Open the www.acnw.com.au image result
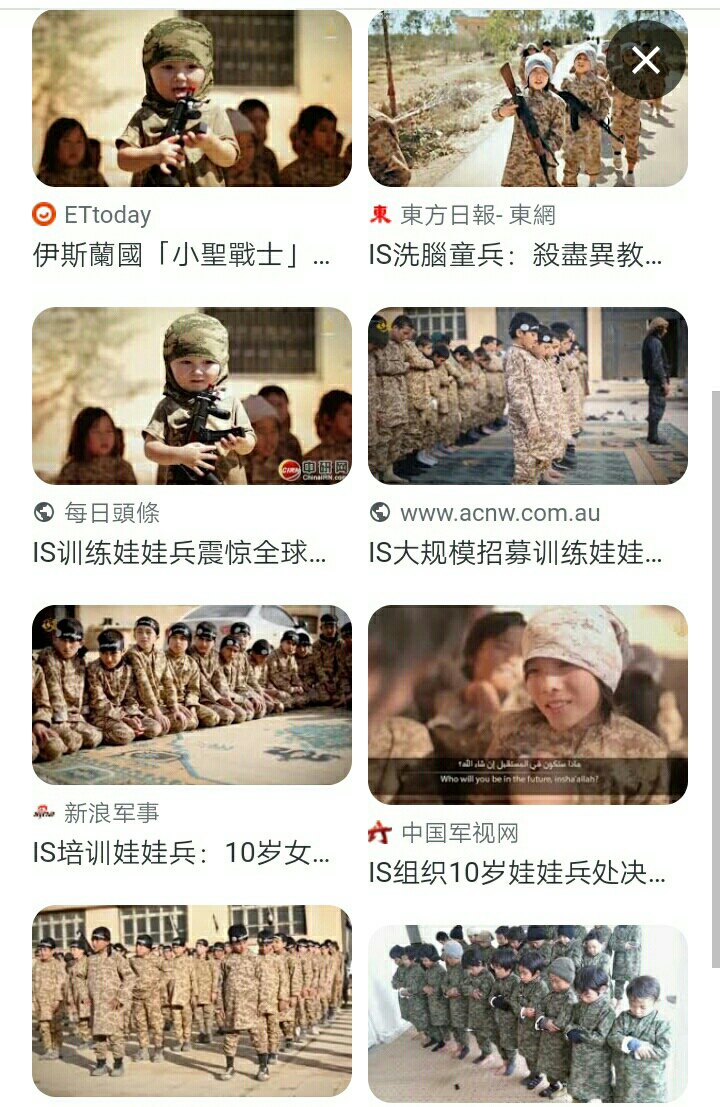 pyautogui.click(x=527, y=396)
